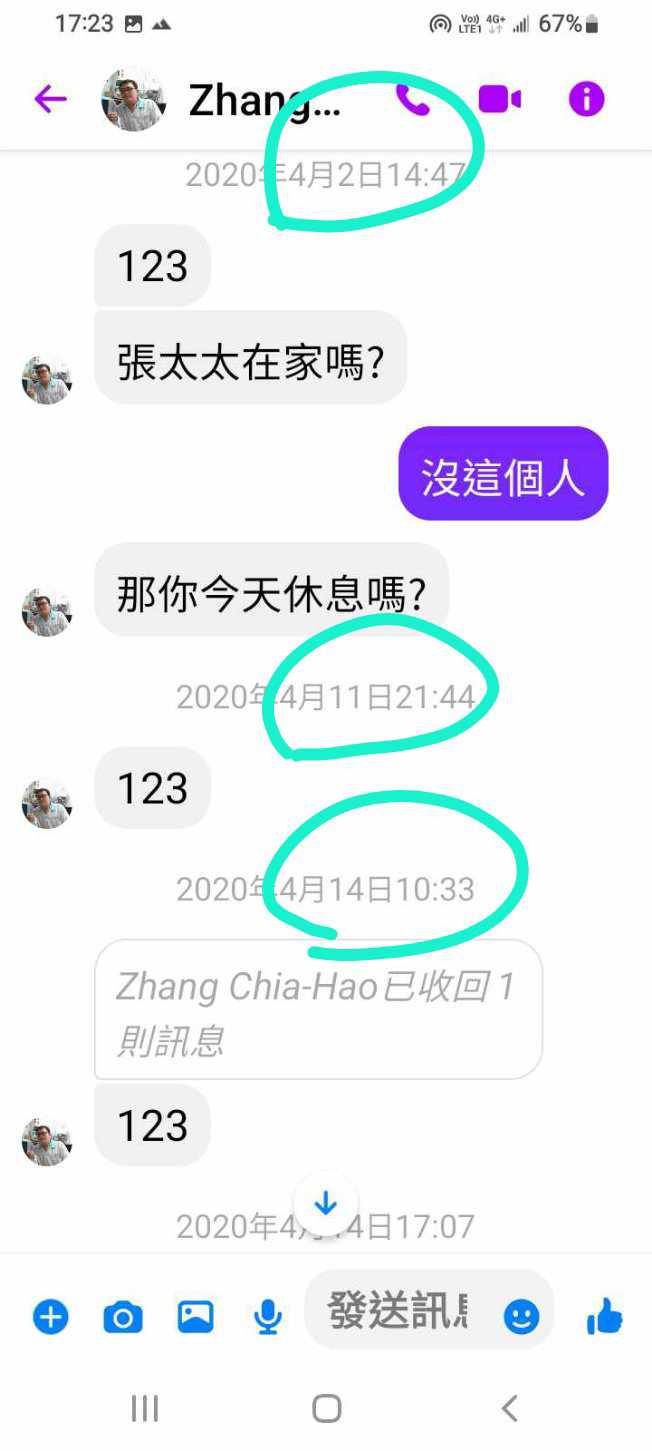
Task: Record a voice message with microphone
Action: tap(267, 1317)
